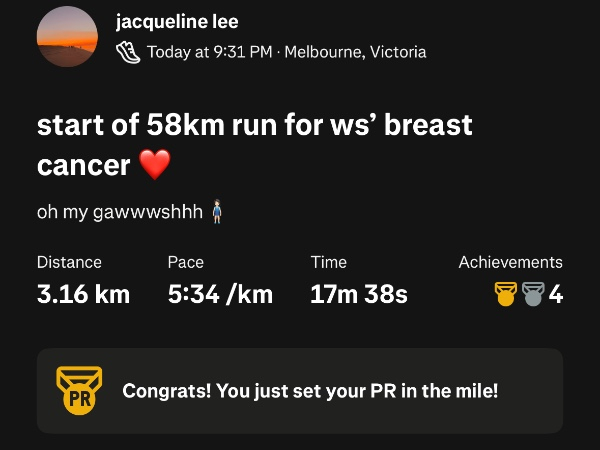Viewport: 600px width, 450px height.
Task: View the 4 achievements medals
Action: (x=528, y=295)
